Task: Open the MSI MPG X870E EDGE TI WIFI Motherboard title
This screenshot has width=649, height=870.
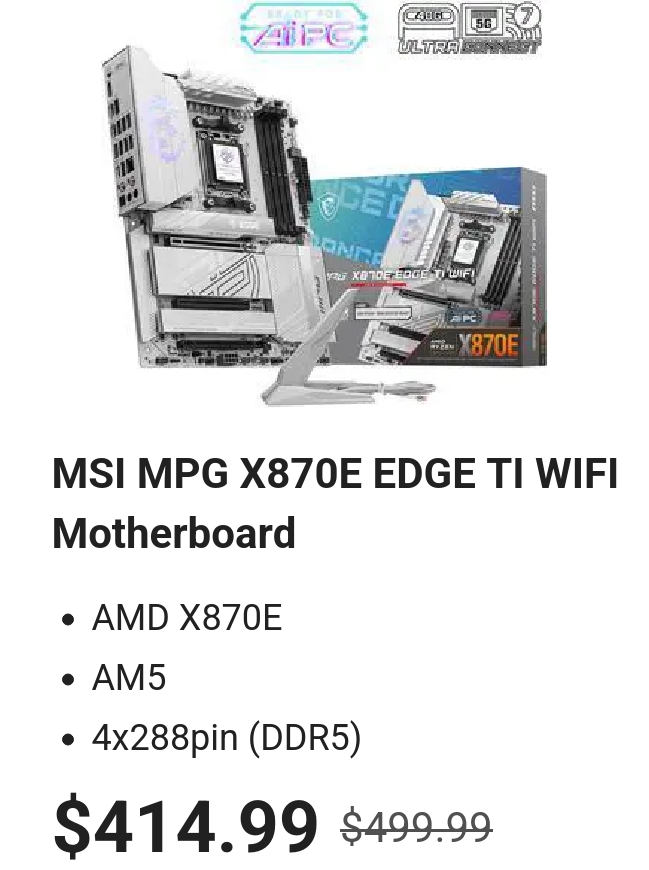Action: [x=334, y=503]
